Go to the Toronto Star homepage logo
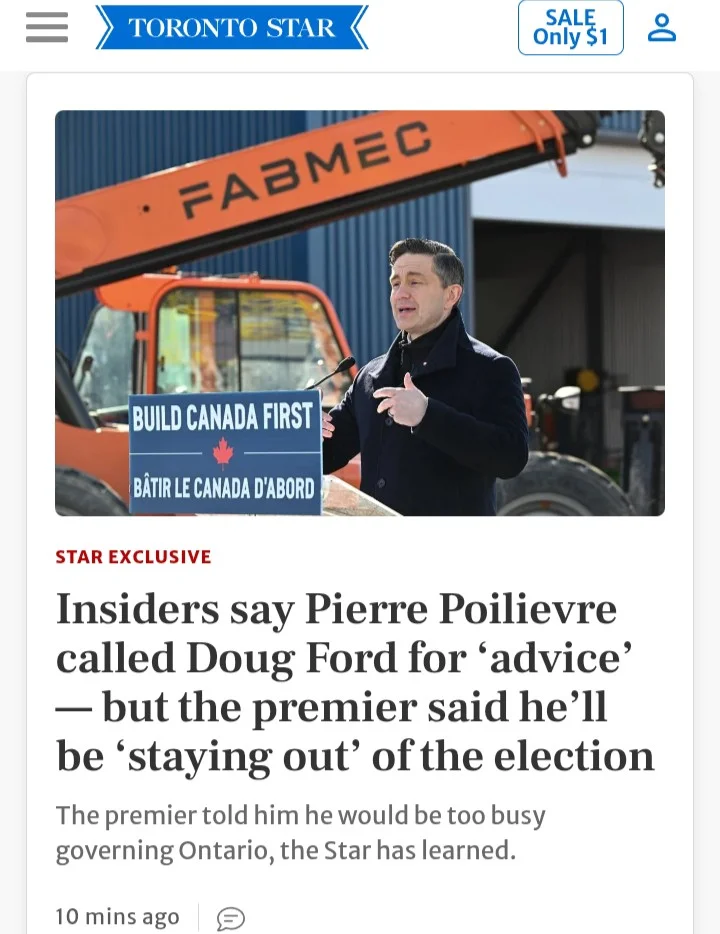This screenshot has height=934, width=720. coord(232,28)
